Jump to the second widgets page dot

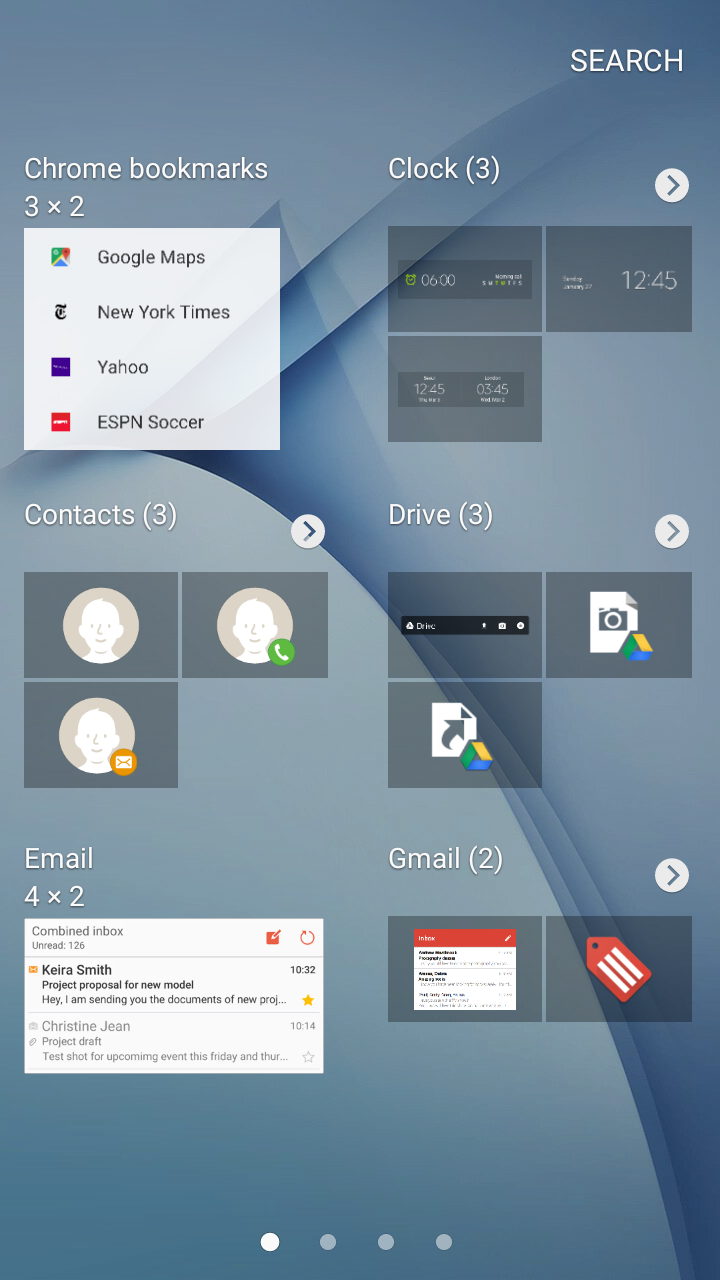tap(328, 1242)
